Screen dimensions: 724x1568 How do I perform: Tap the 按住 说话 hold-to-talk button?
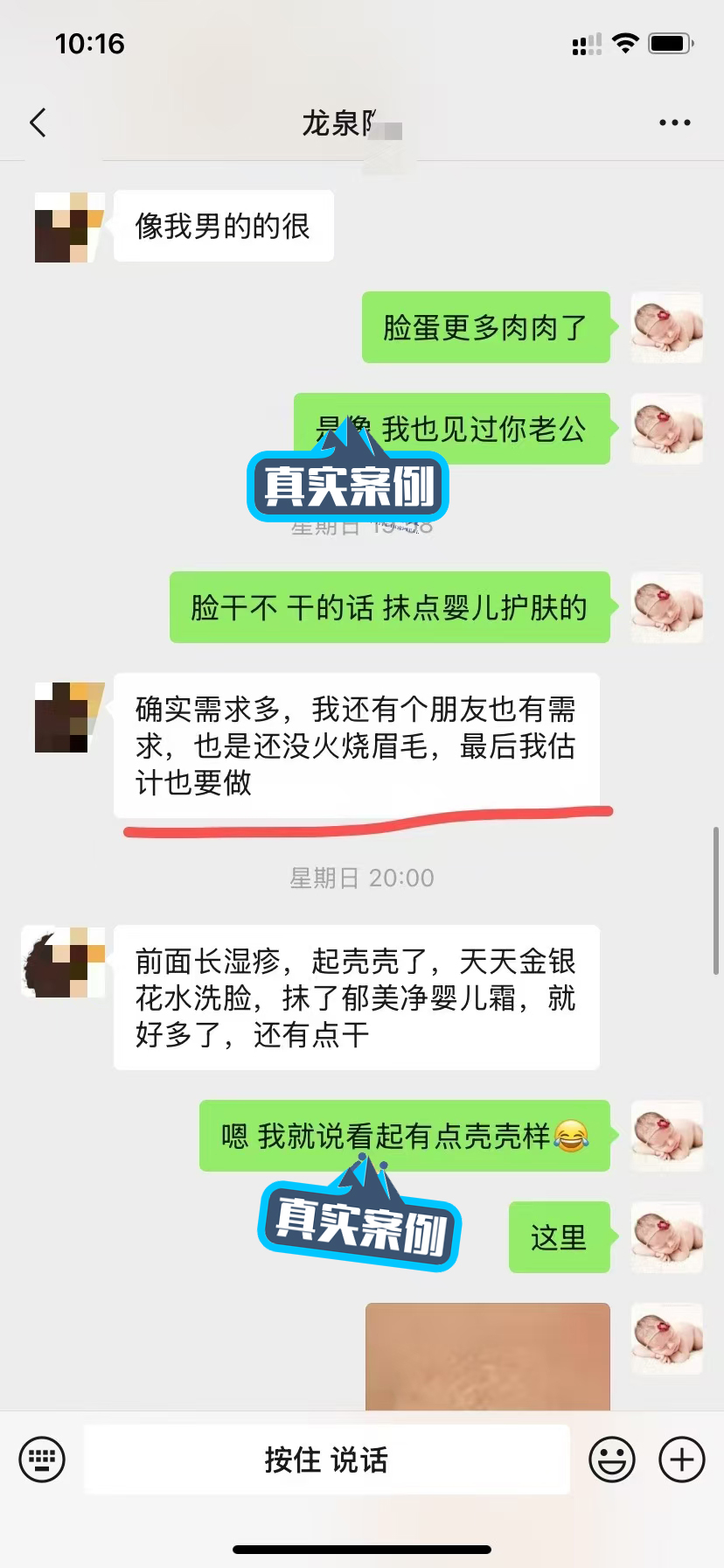point(326,1459)
